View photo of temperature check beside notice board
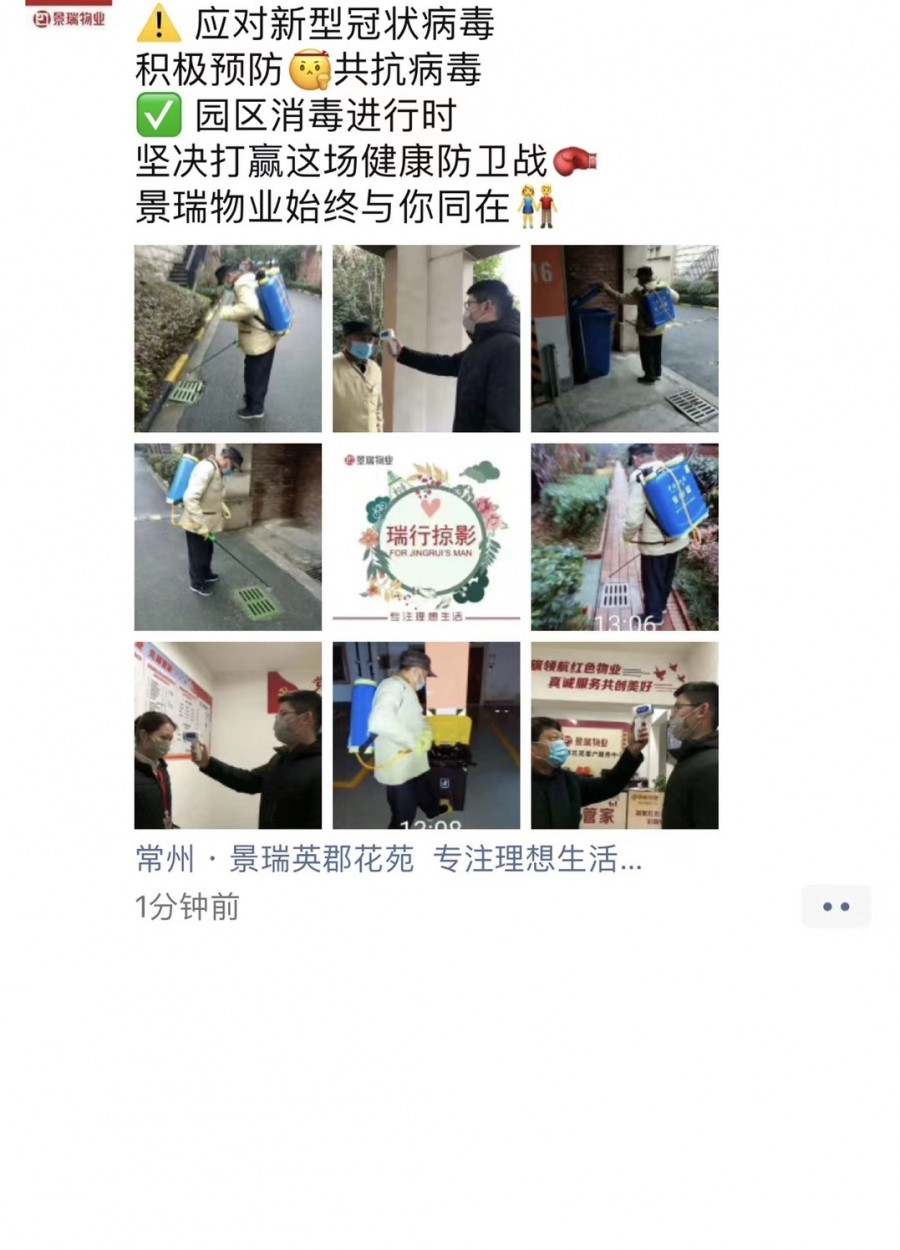This screenshot has height=1250, width=900. point(228,735)
